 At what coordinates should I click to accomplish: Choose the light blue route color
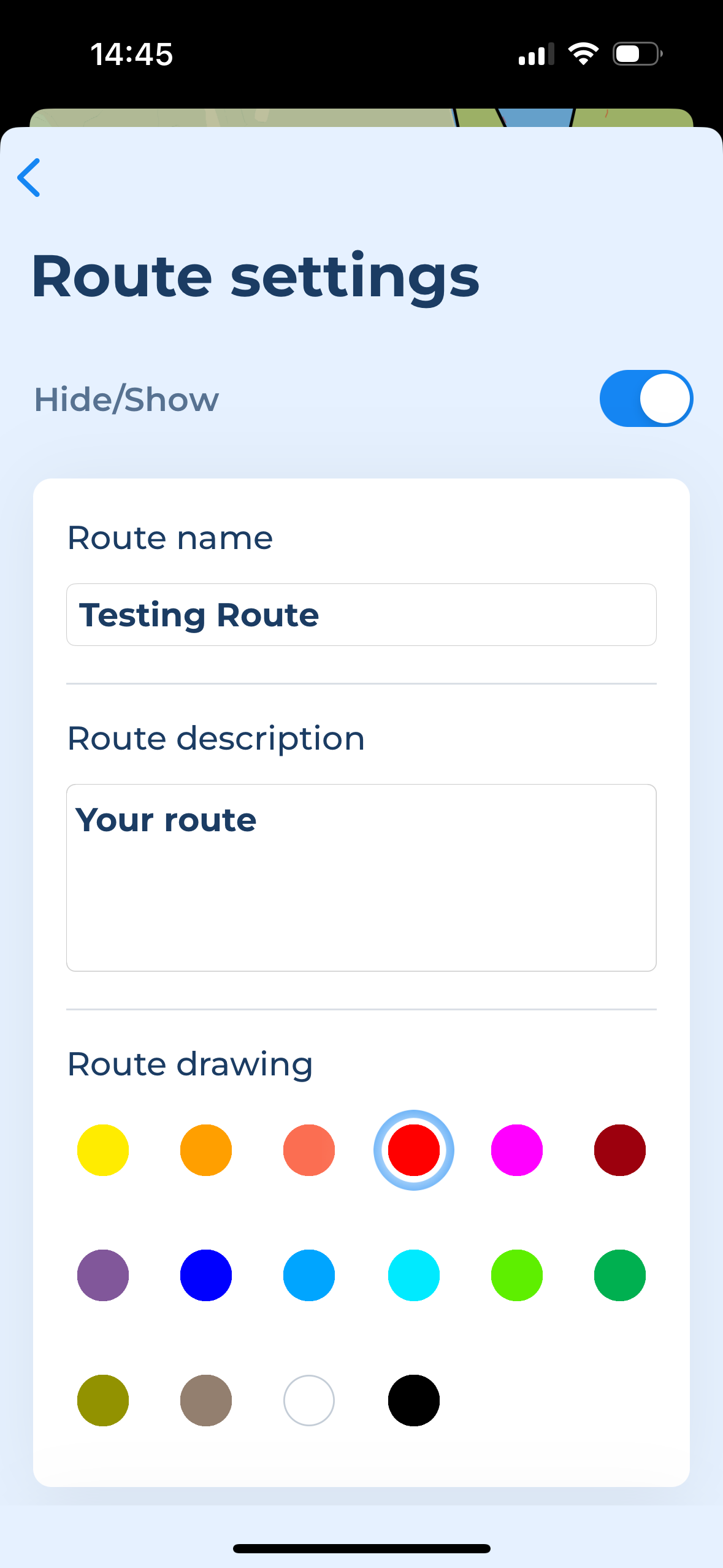tap(309, 1275)
